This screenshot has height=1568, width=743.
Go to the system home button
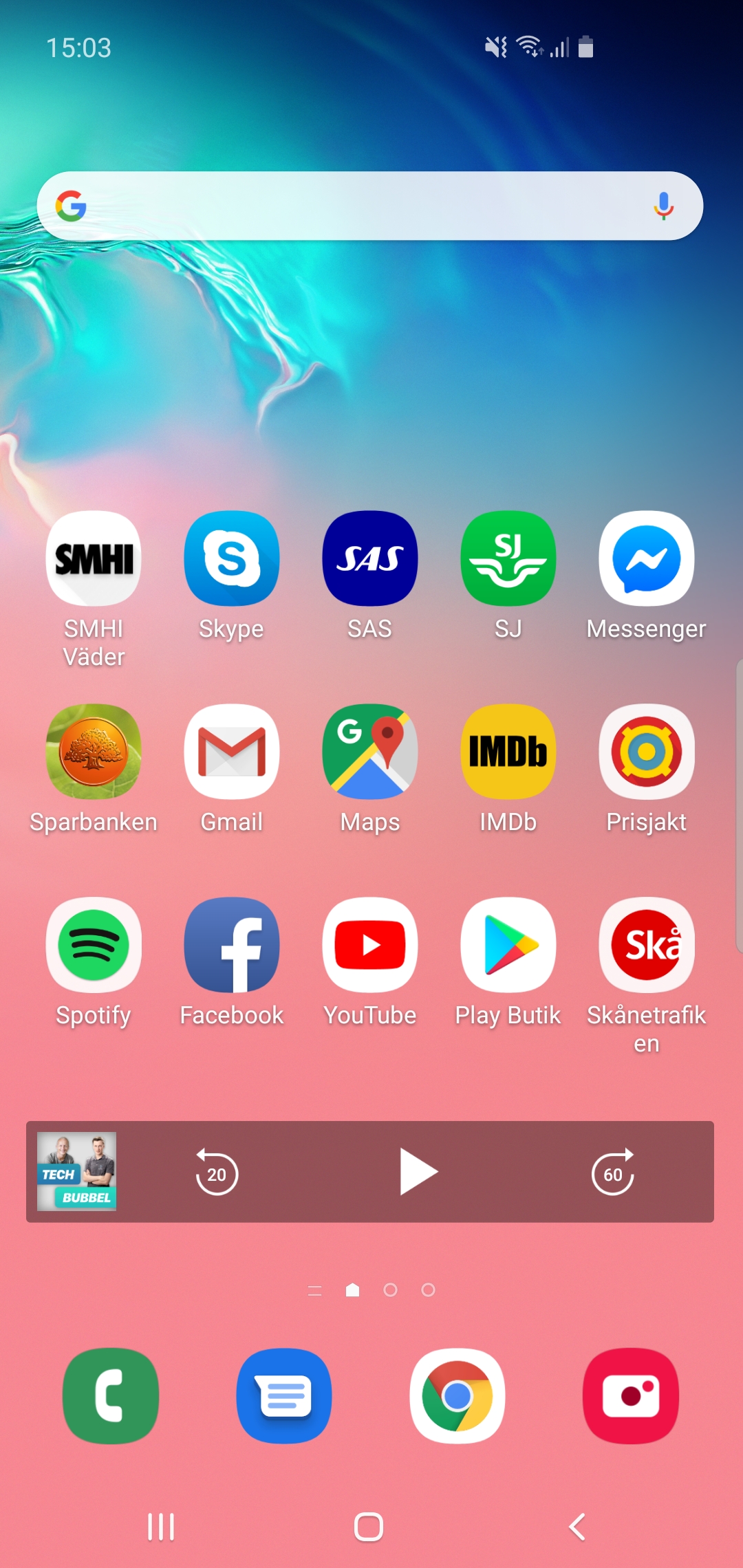tap(369, 1527)
